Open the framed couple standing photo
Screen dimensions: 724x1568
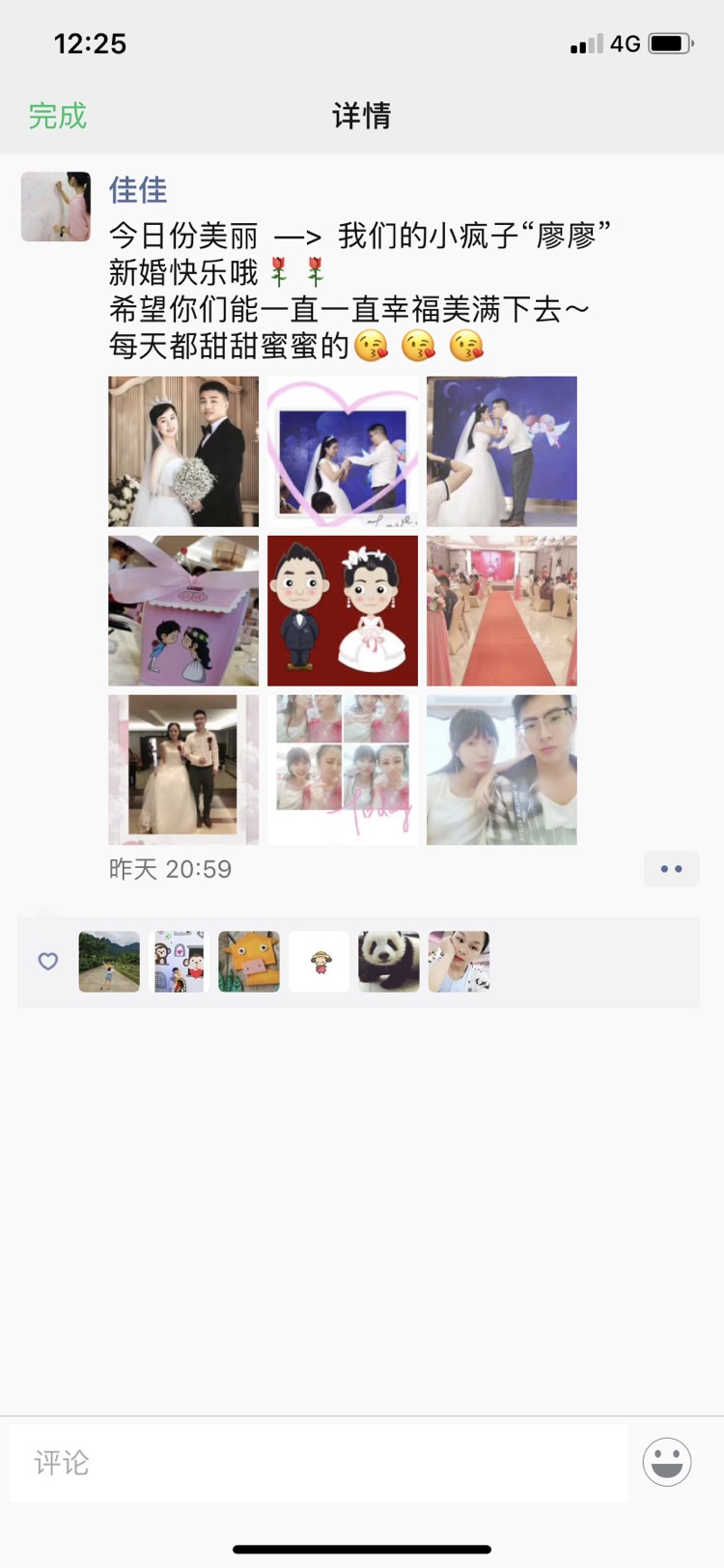[x=183, y=770]
